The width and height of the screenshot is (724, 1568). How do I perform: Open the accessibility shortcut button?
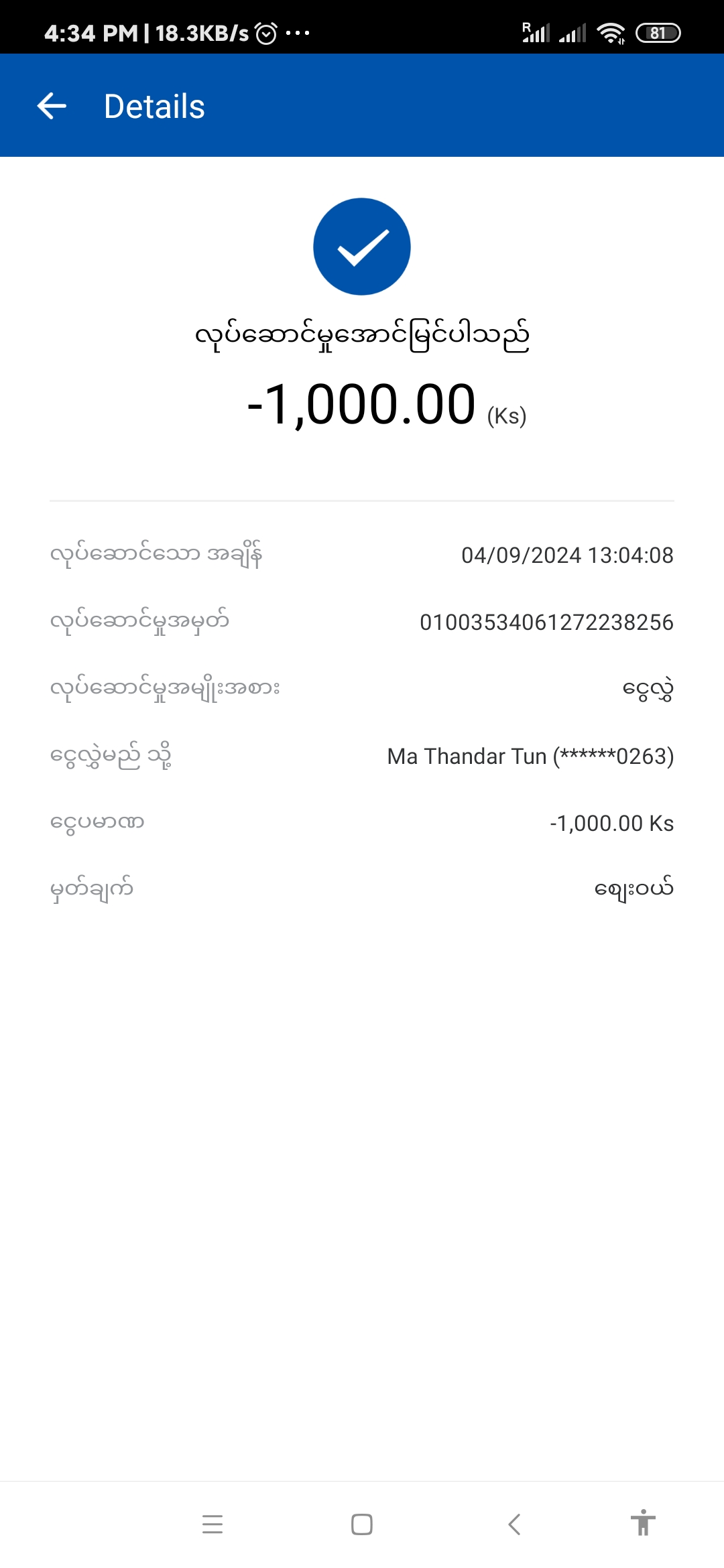point(642,1523)
